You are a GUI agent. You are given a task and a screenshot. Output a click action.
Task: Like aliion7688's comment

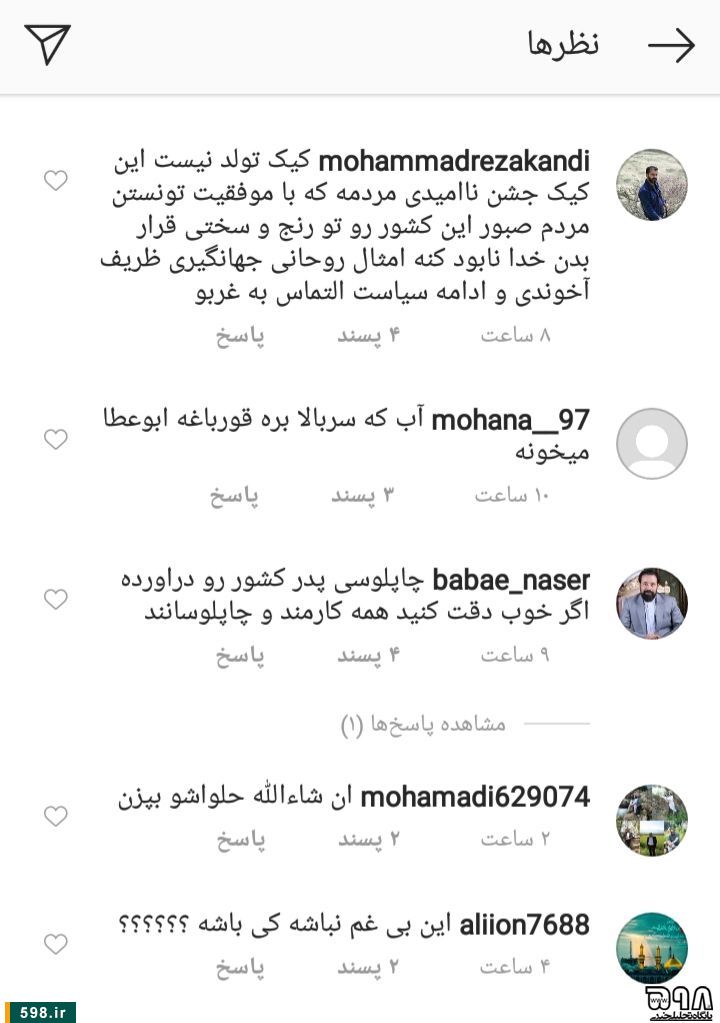click(x=56, y=943)
